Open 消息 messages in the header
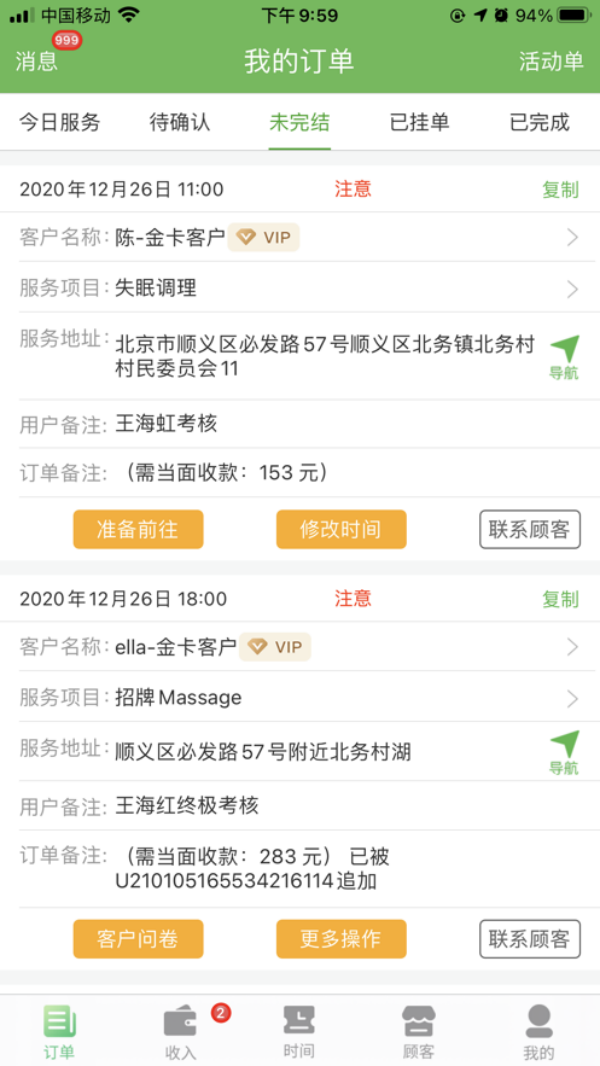This screenshot has width=600, height=1066. click(x=37, y=61)
